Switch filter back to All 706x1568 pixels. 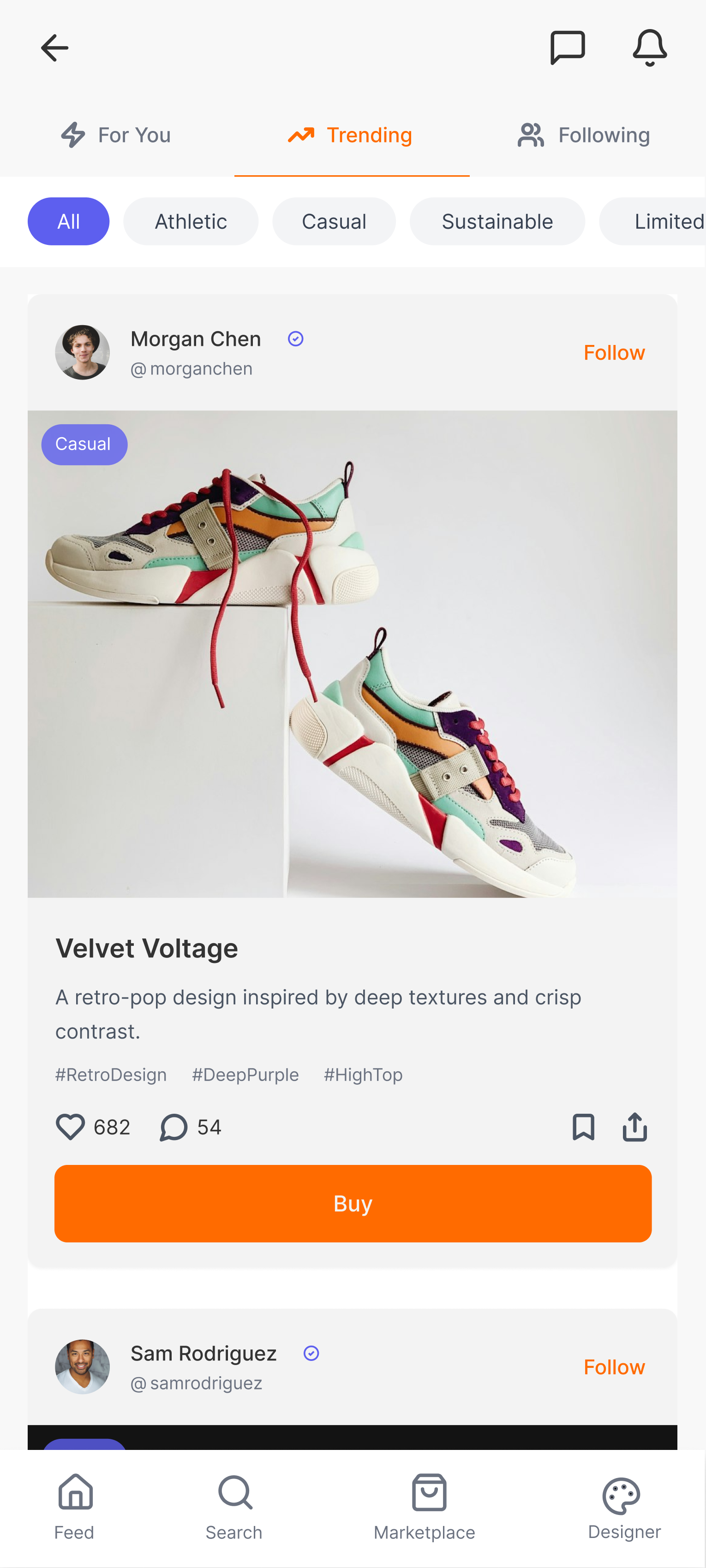coord(68,221)
